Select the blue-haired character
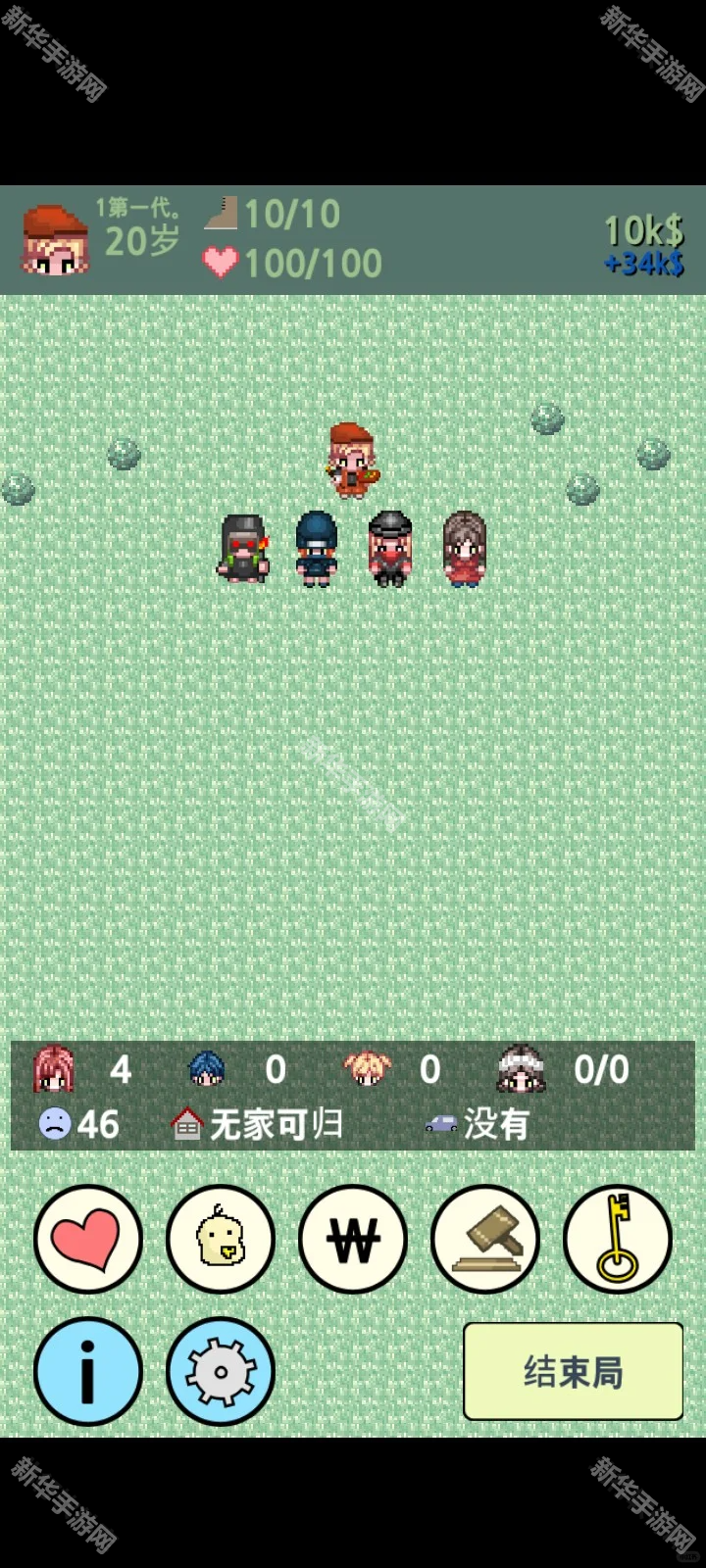Image resolution: width=706 pixels, height=1568 pixels. click(x=317, y=550)
